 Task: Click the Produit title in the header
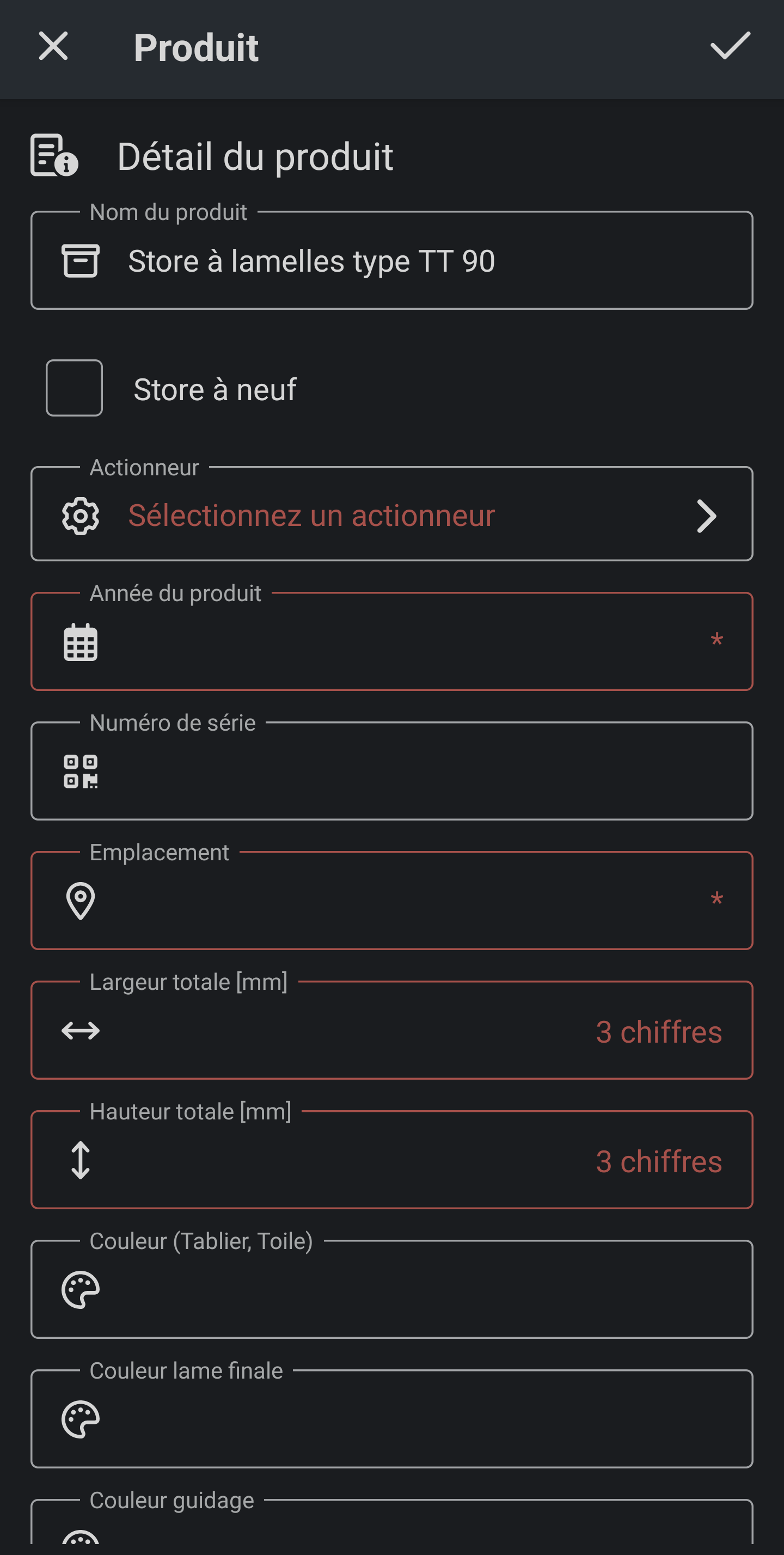195,48
